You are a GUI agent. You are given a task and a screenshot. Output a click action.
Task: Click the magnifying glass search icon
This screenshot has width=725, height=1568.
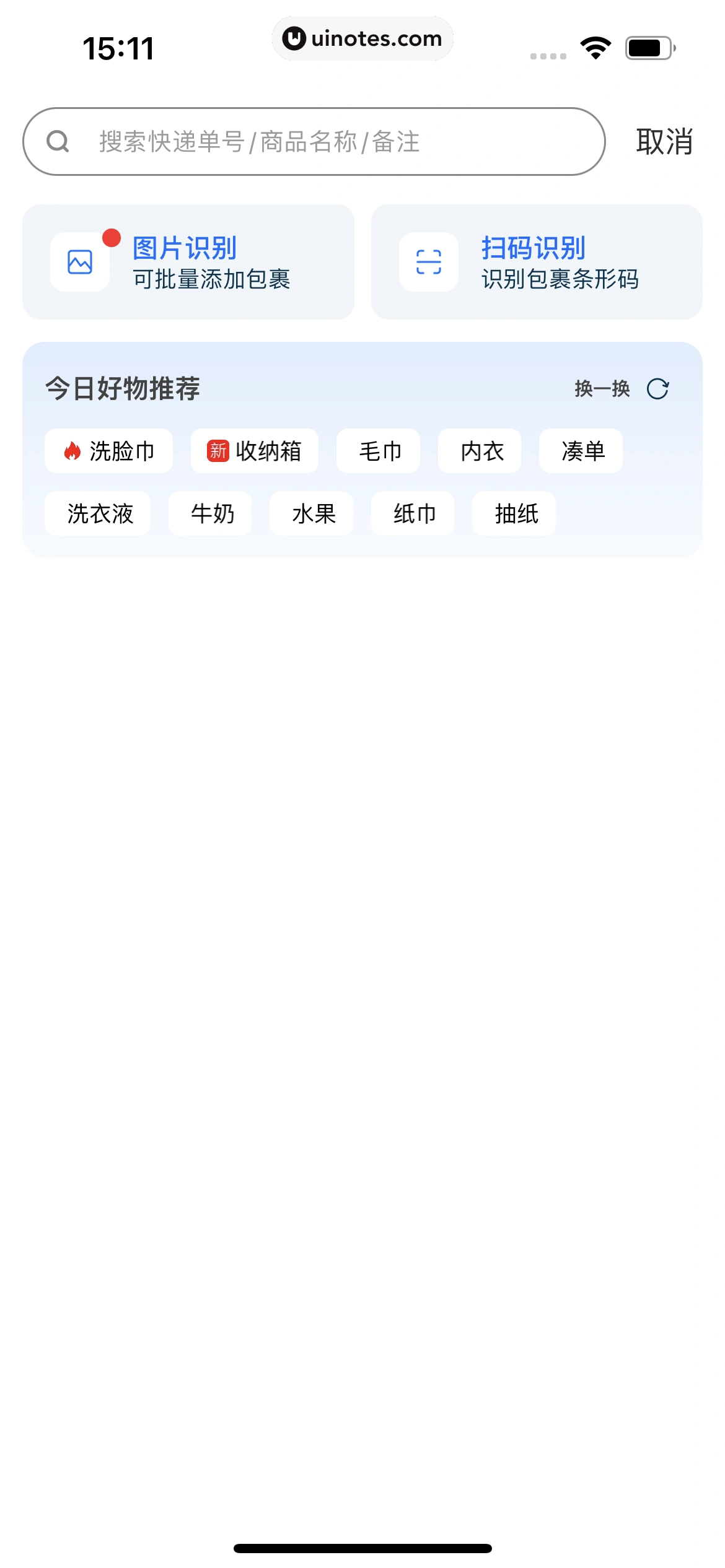[x=58, y=141]
